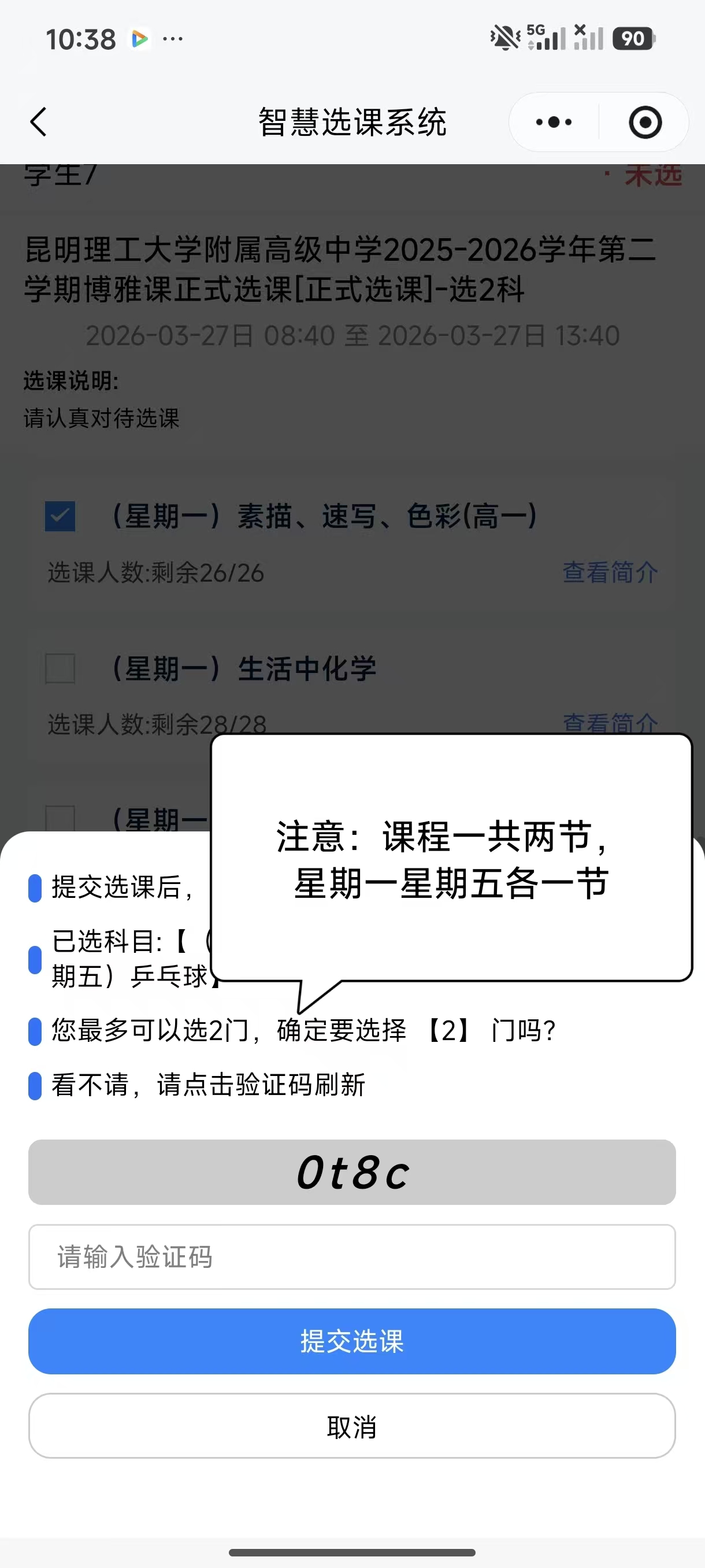The height and width of the screenshot is (1568, 705).
Task: Focus the 请输入验证码 input field
Action: (352, 1256)
